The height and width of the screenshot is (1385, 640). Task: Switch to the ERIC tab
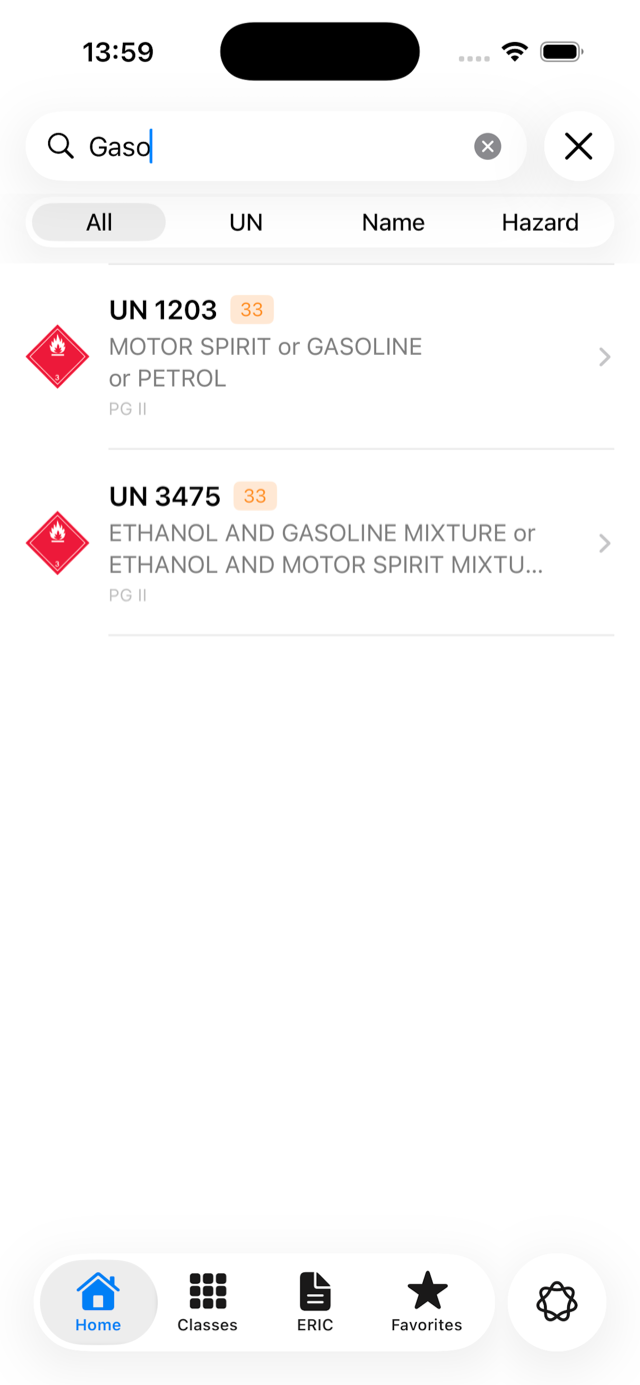tap(315, 1302)
